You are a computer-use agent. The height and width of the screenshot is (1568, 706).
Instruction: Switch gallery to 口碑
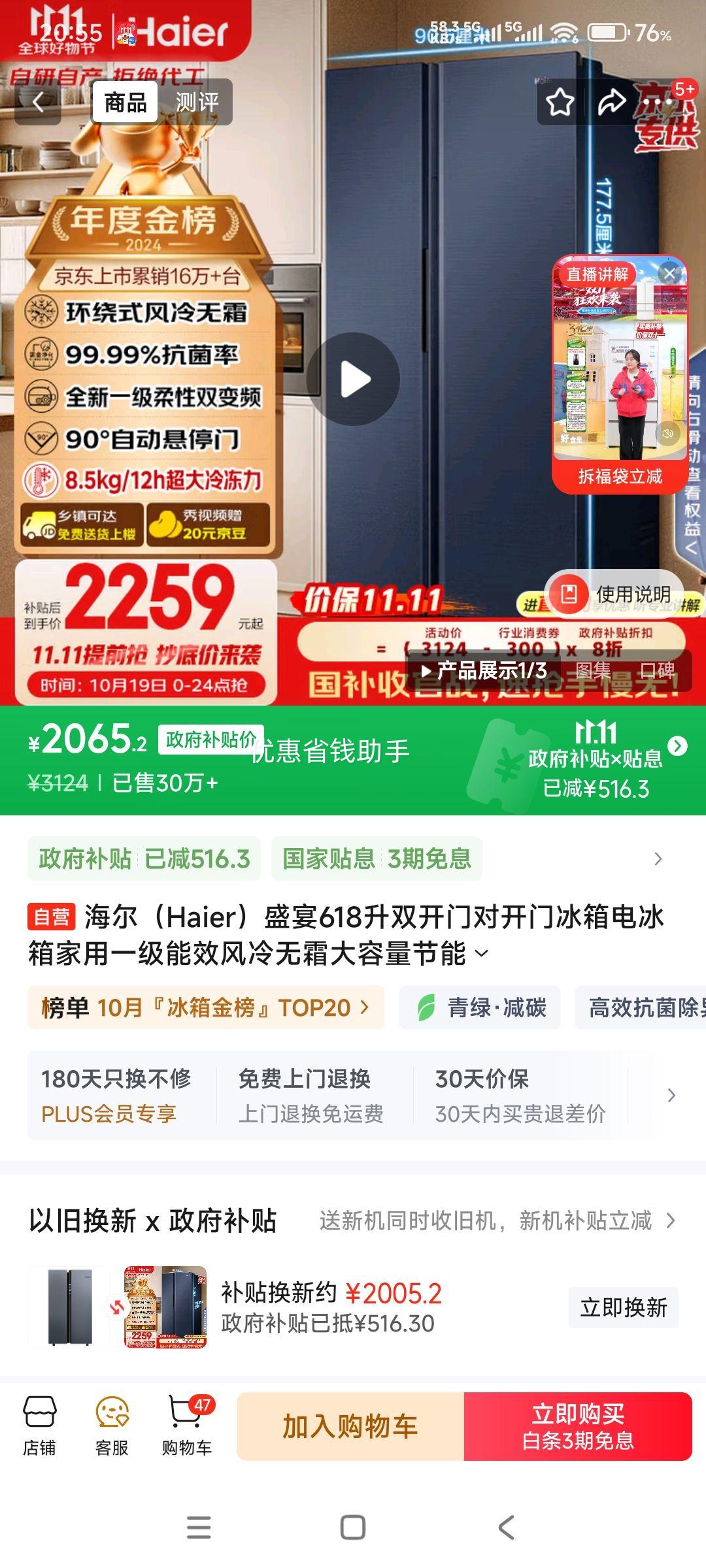657,670
